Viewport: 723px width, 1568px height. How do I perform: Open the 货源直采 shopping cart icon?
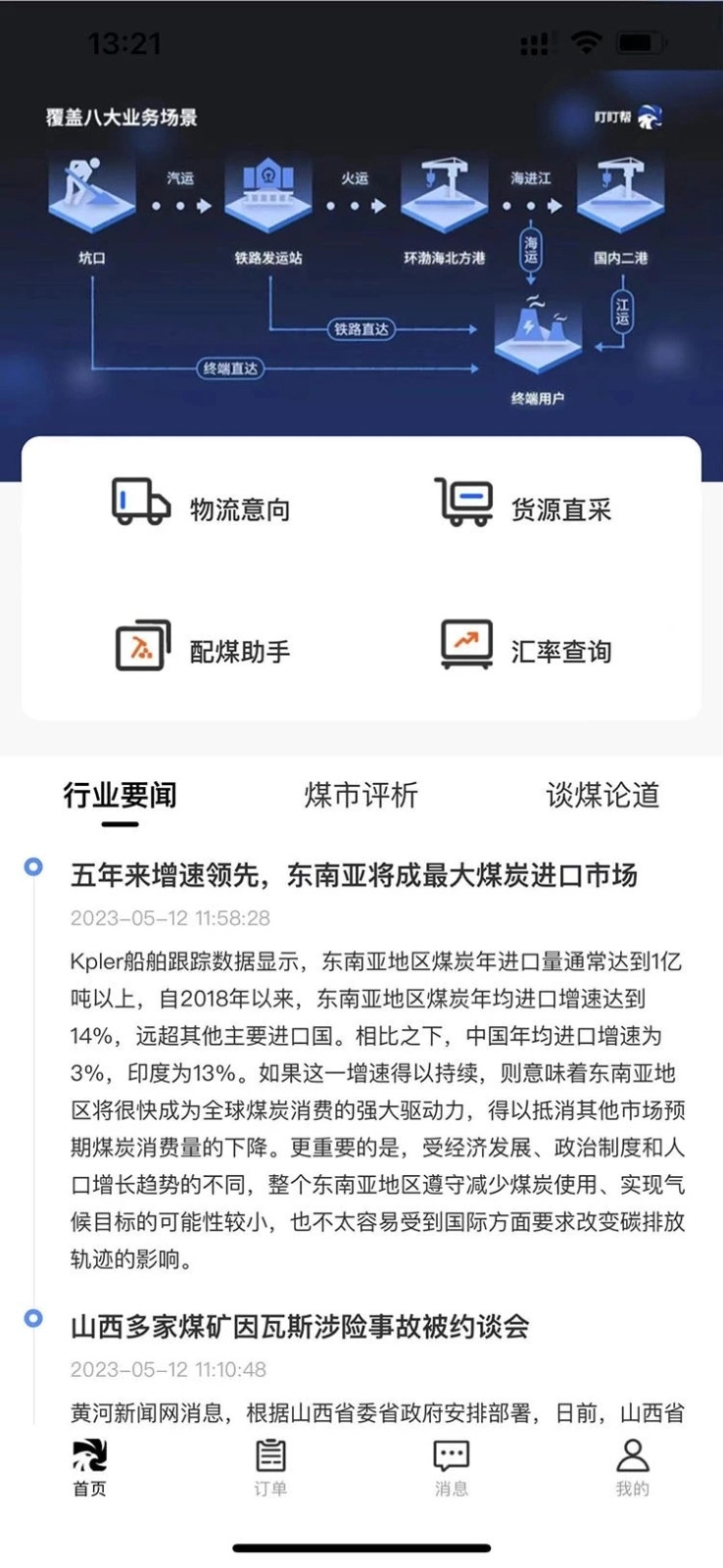[462, 502]
